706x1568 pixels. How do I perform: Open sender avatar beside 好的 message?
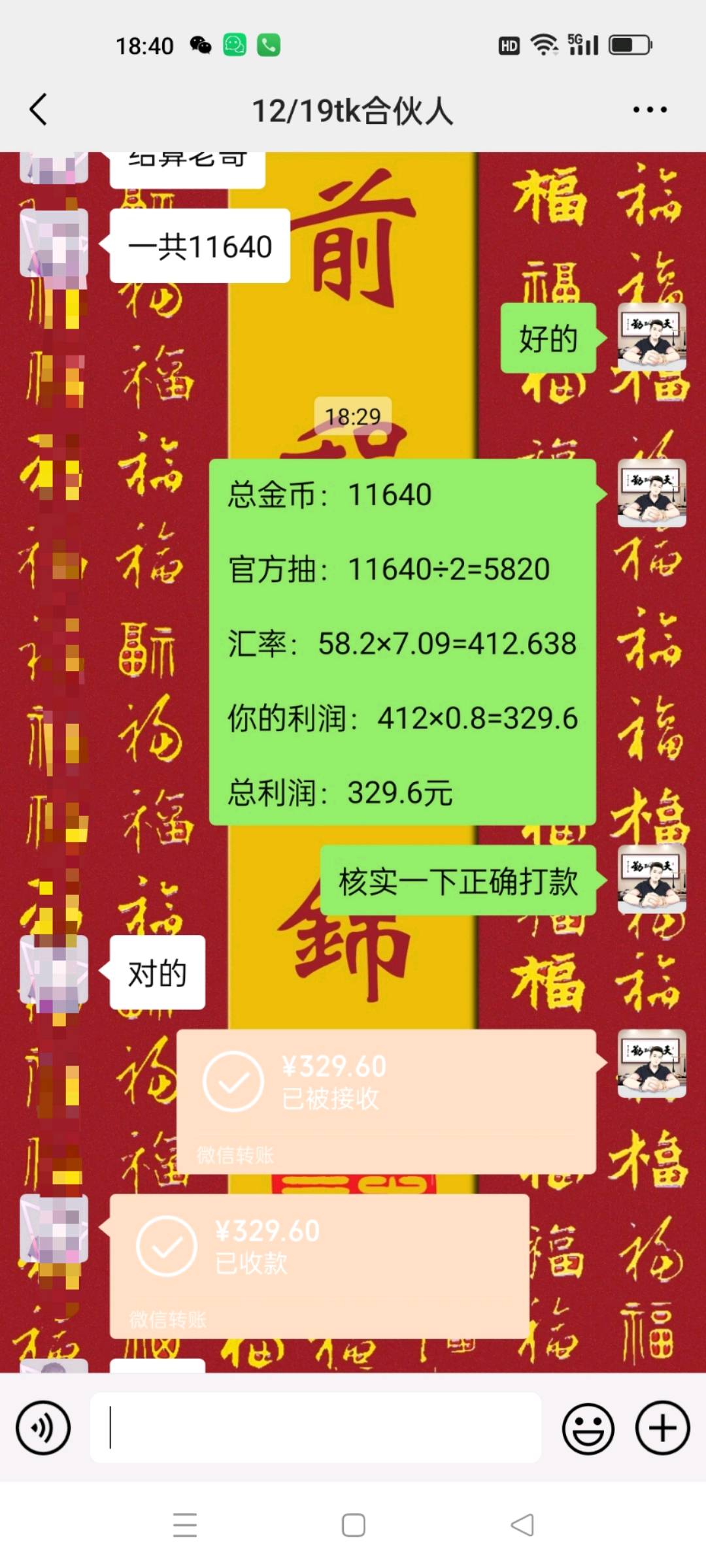pos(652,337)
